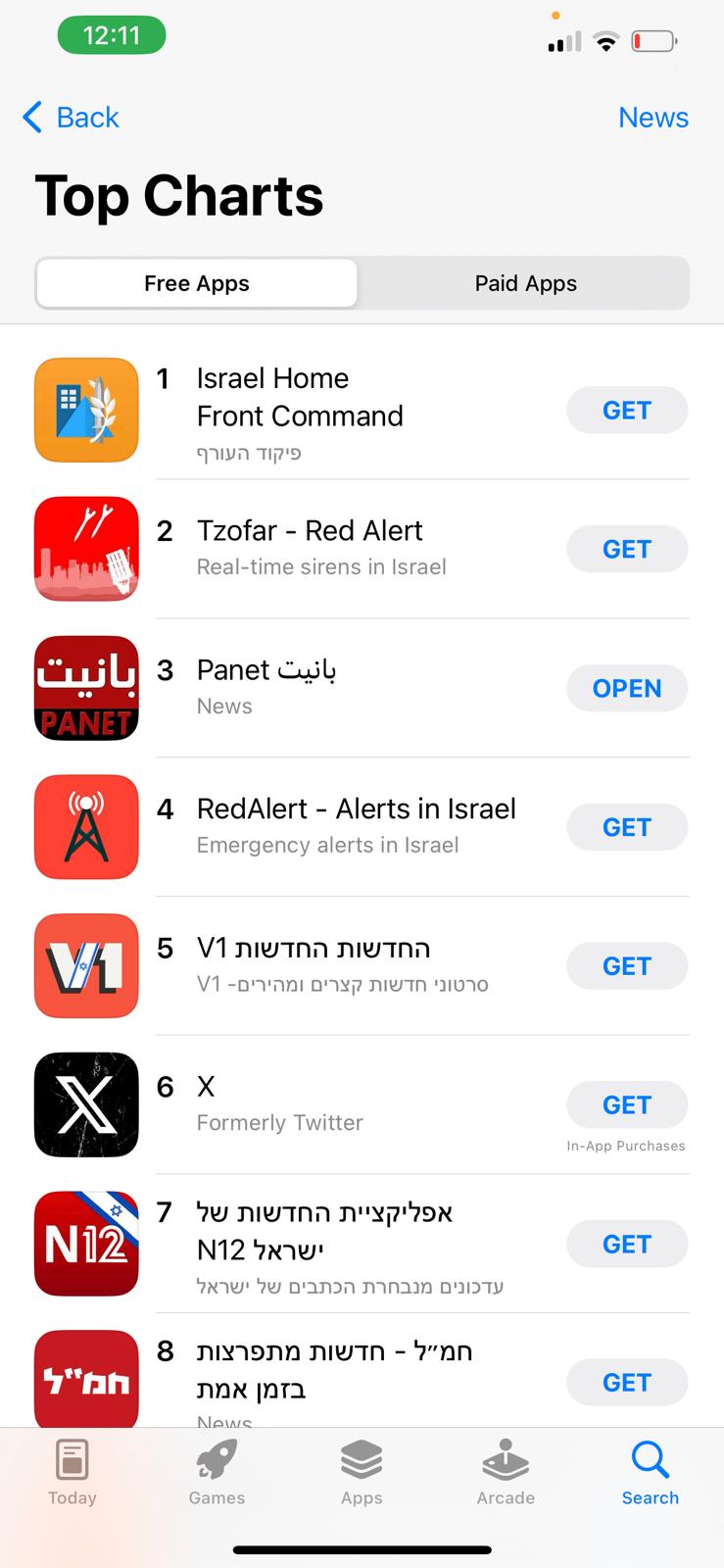Open the News category filter

652,118
